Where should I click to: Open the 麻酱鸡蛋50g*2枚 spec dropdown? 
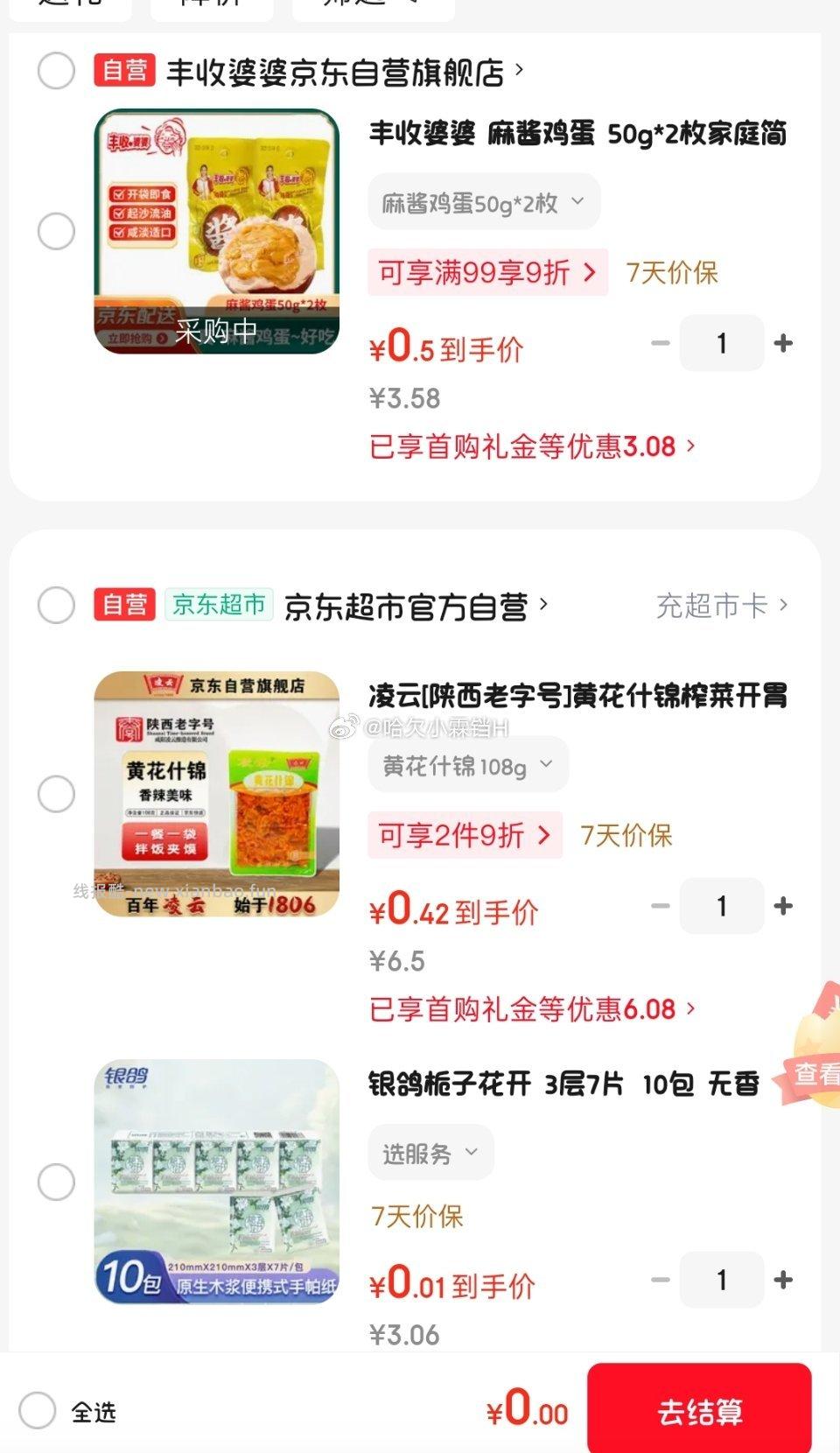pos(482,201)
